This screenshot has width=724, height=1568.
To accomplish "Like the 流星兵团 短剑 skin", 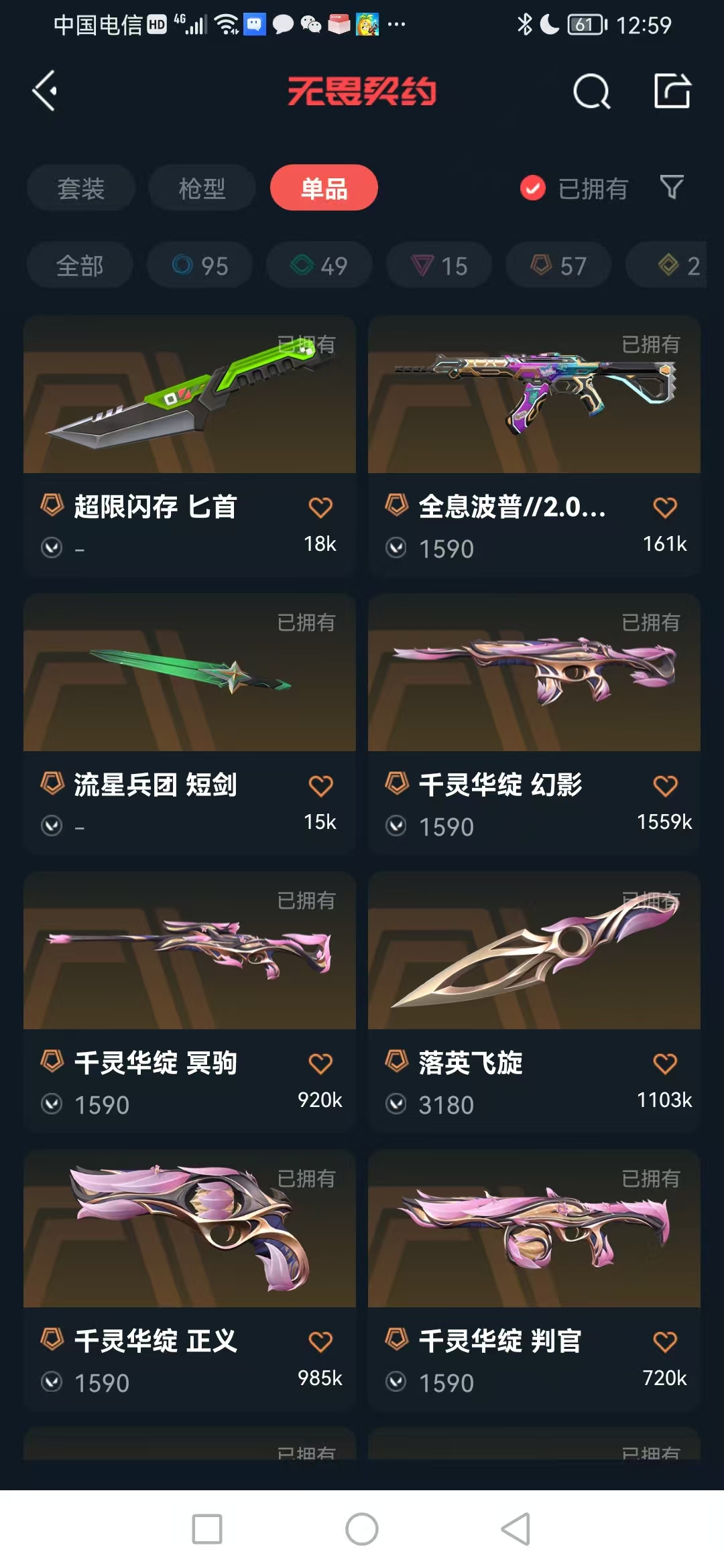I will pos(320,785).
